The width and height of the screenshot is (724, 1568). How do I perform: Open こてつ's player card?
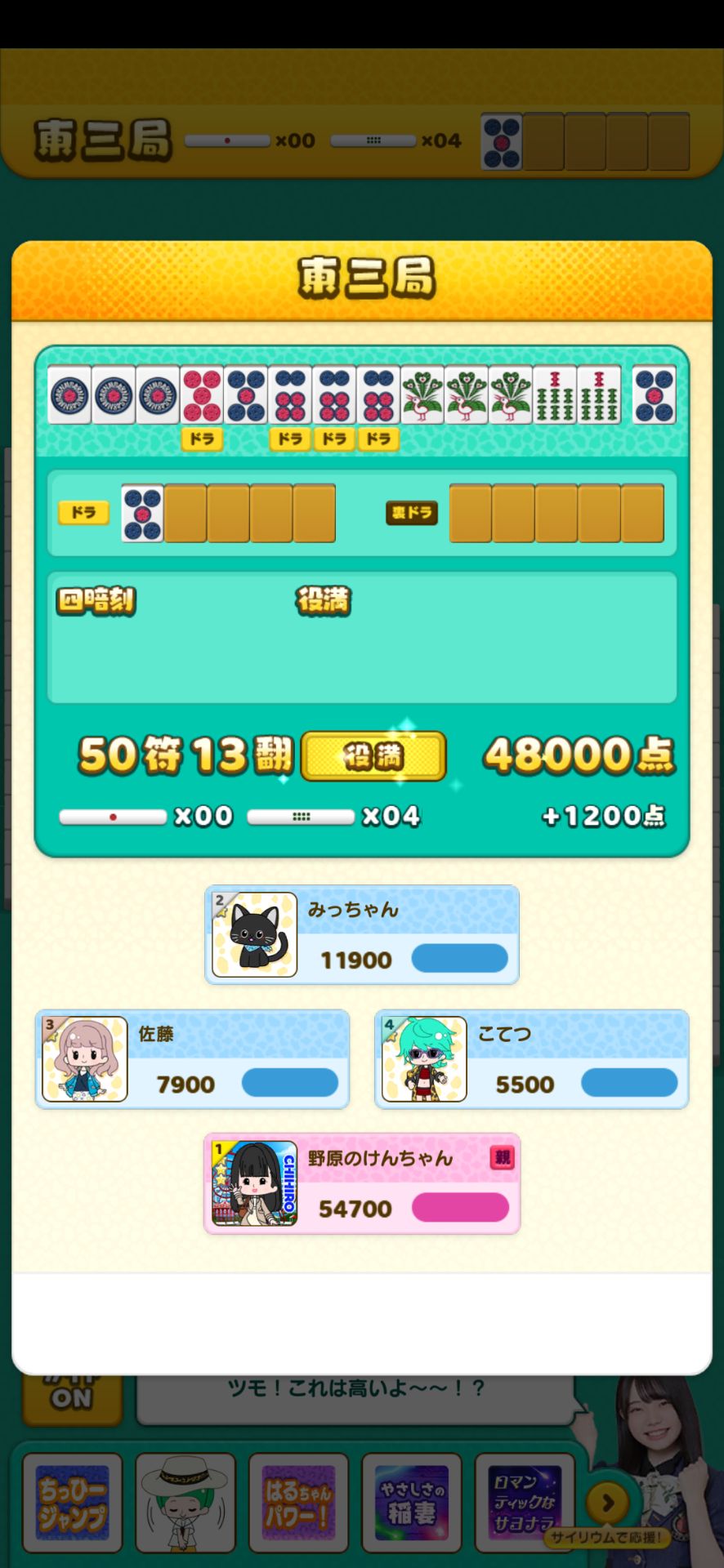(x=531, y=1059)
